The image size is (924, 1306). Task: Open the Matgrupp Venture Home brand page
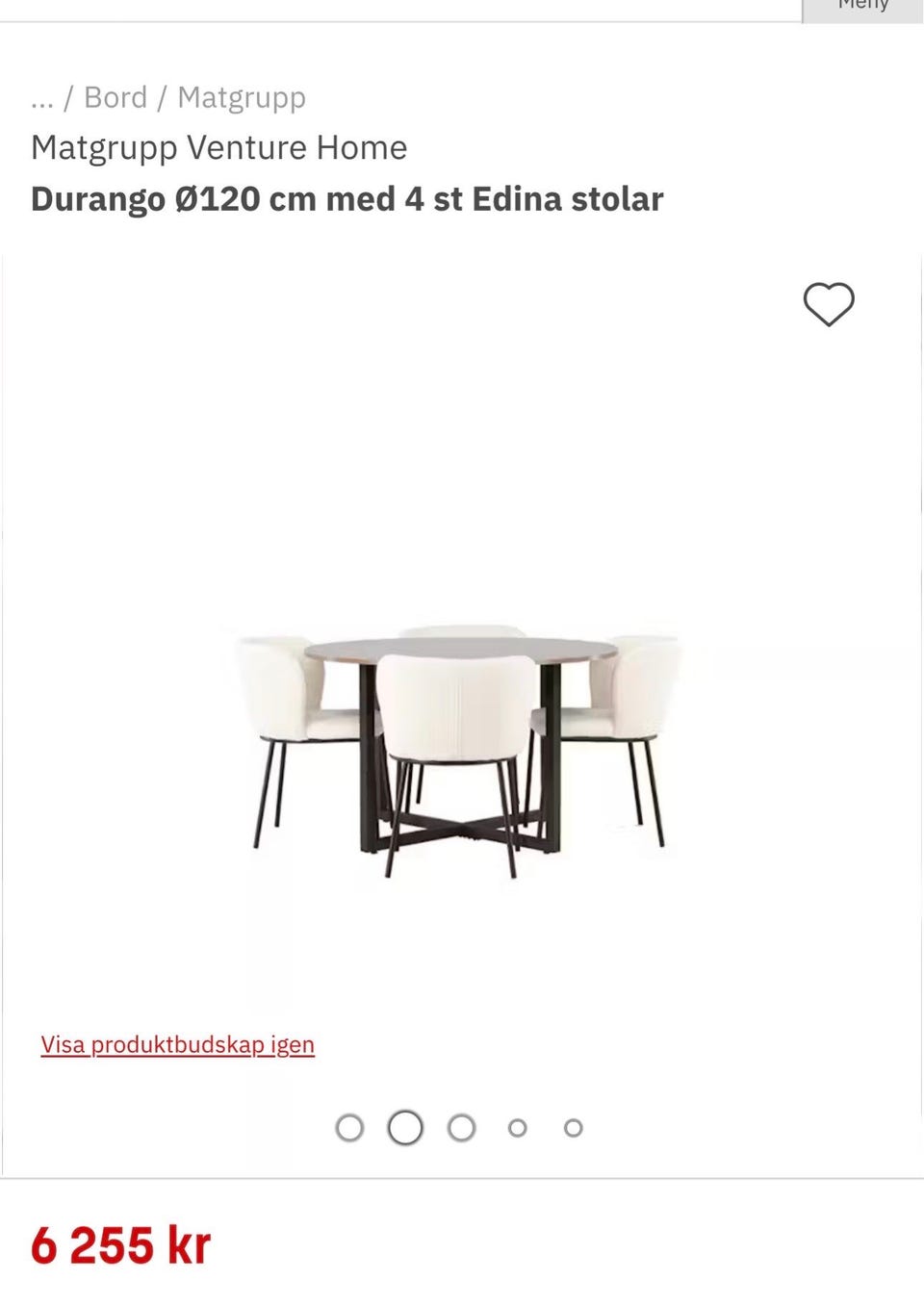pos(218,147)
